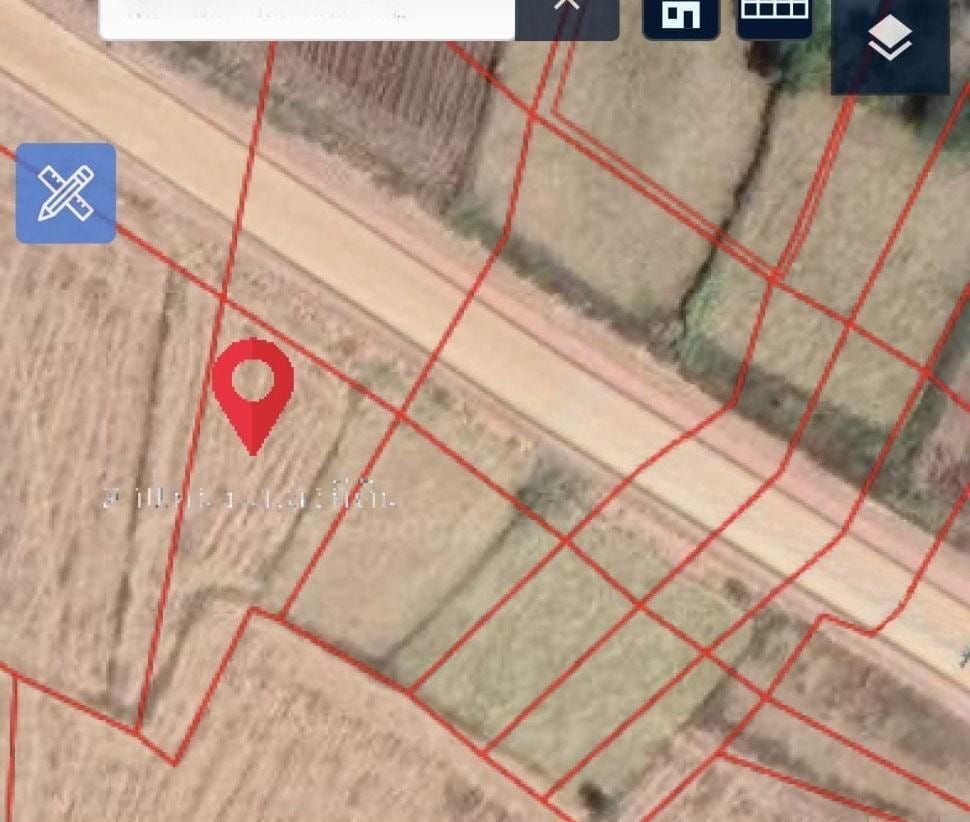Open the map layers selector
Screen dimensions: 970x822
(x=889, y=40)
